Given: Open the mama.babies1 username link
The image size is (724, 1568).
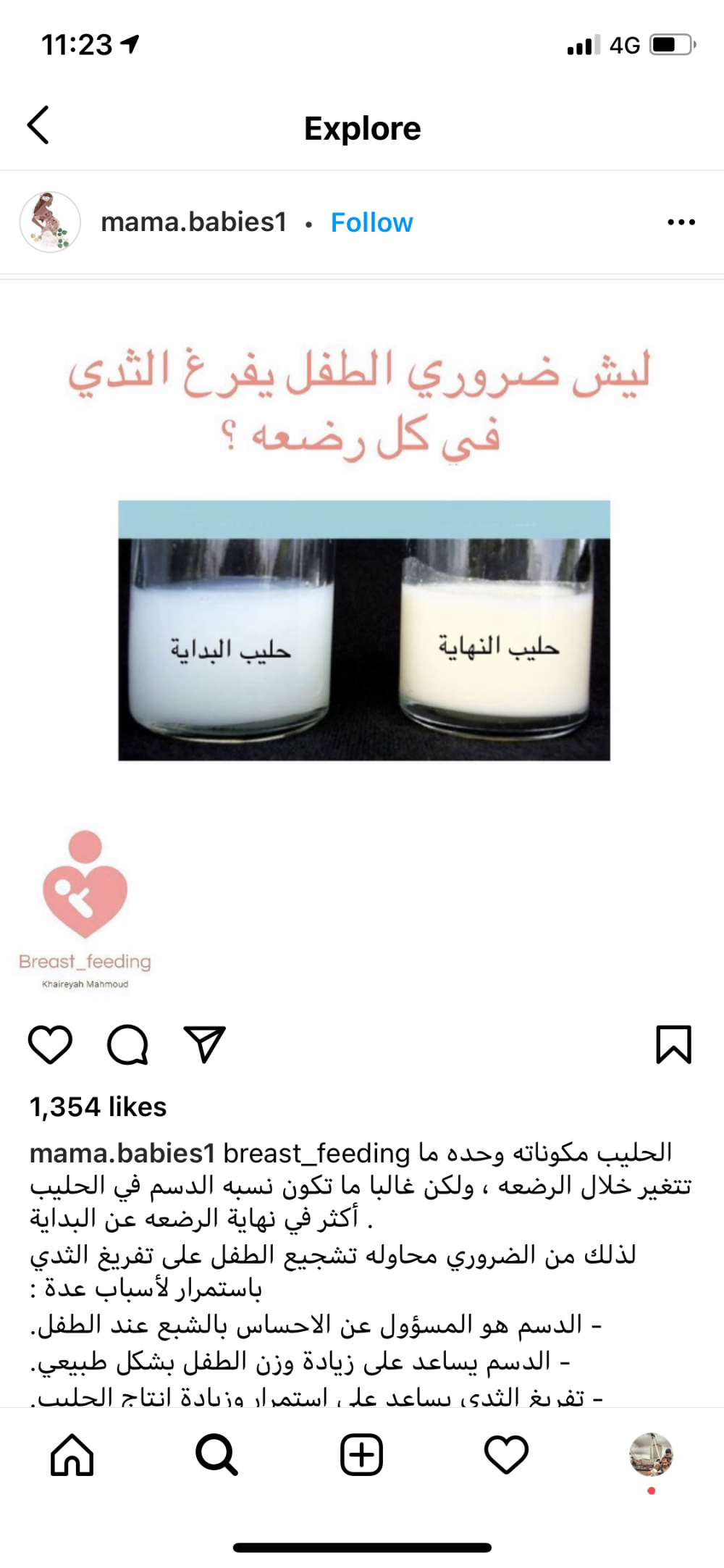Looking at the screenshot, I should click(193, 222).
